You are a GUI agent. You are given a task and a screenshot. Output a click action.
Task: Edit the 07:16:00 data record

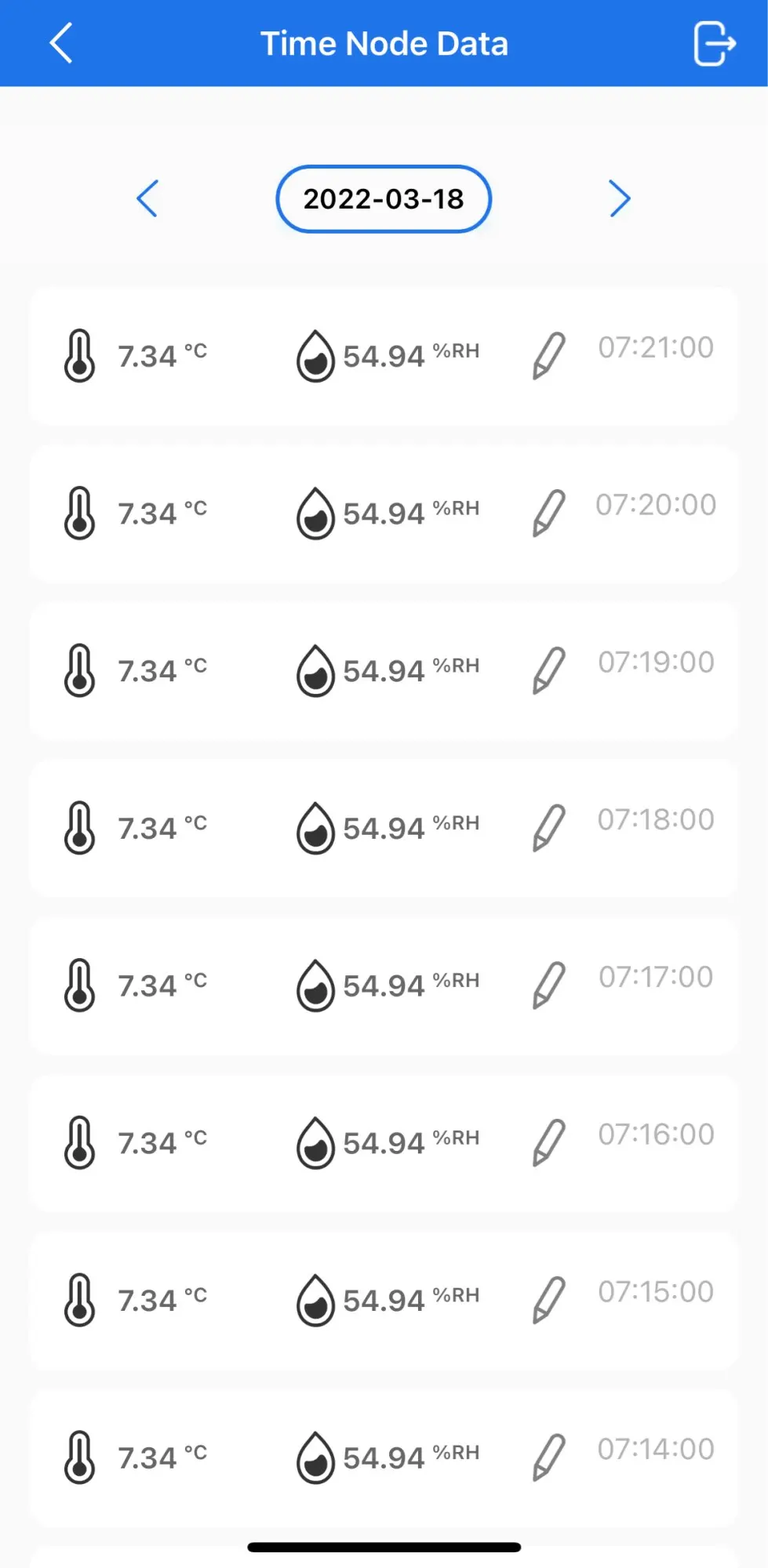pyautogui.click(x=549, y=1142)
